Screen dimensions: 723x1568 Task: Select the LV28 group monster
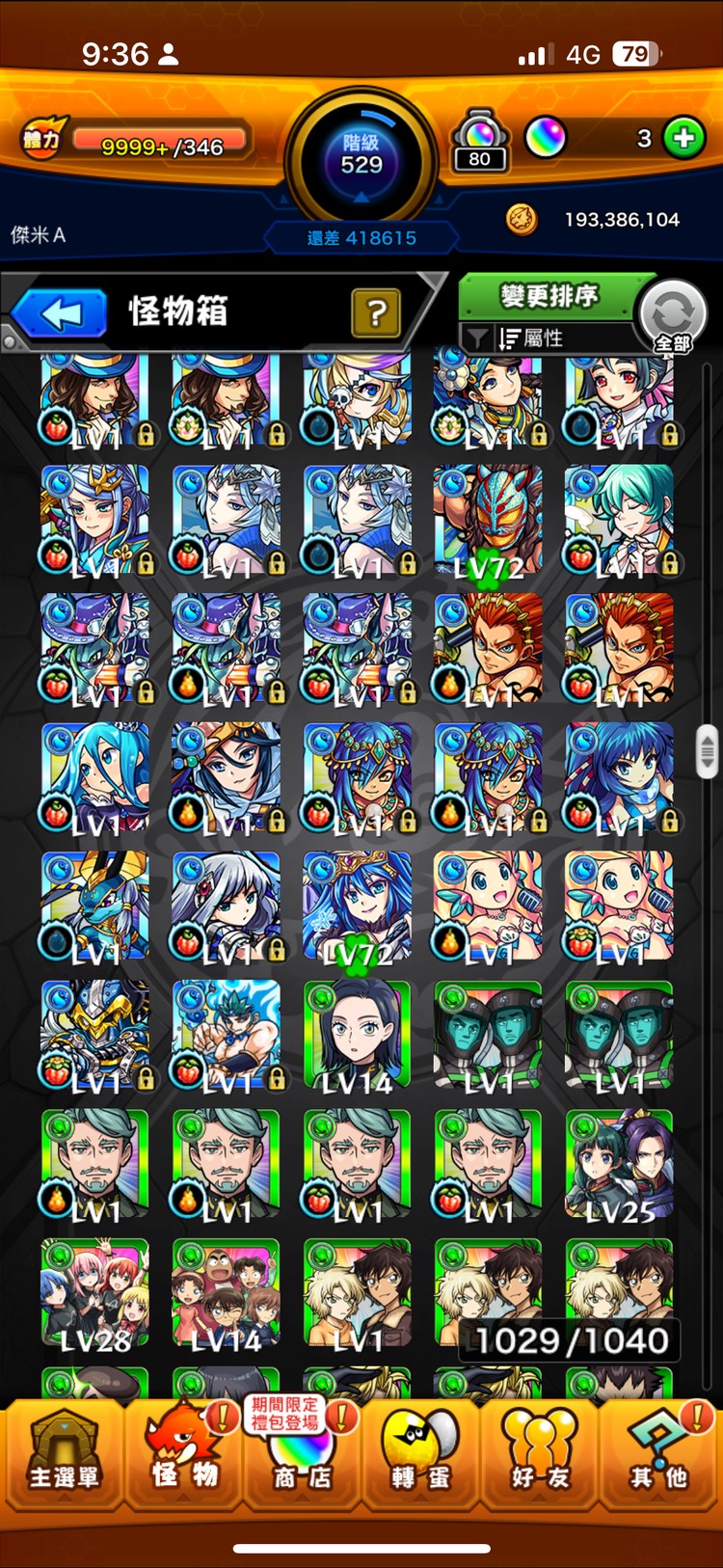click(94, 1293)
